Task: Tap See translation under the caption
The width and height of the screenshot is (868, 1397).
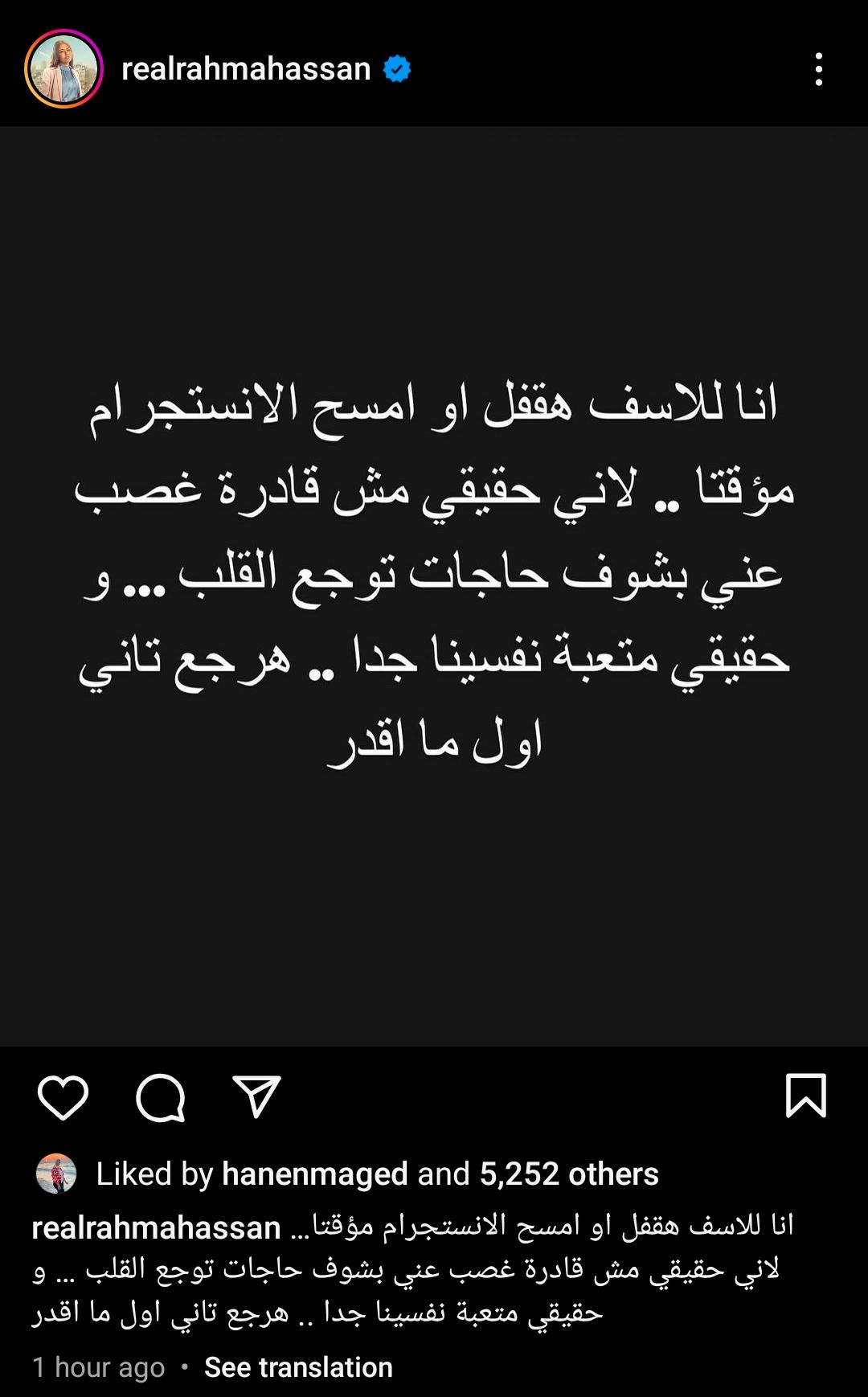Action: click(298, 1367)
